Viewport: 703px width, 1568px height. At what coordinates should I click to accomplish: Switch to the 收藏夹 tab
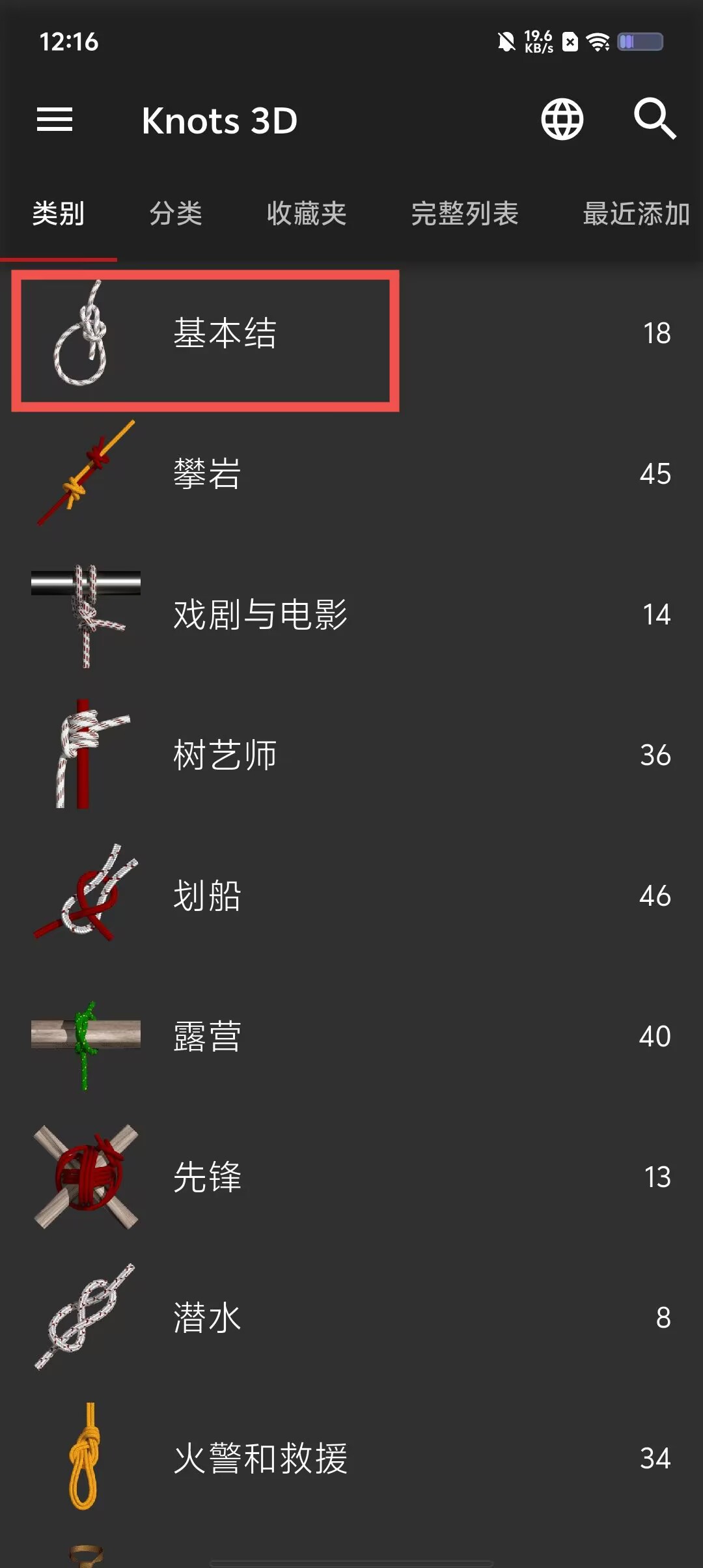(x=306, y=214)
